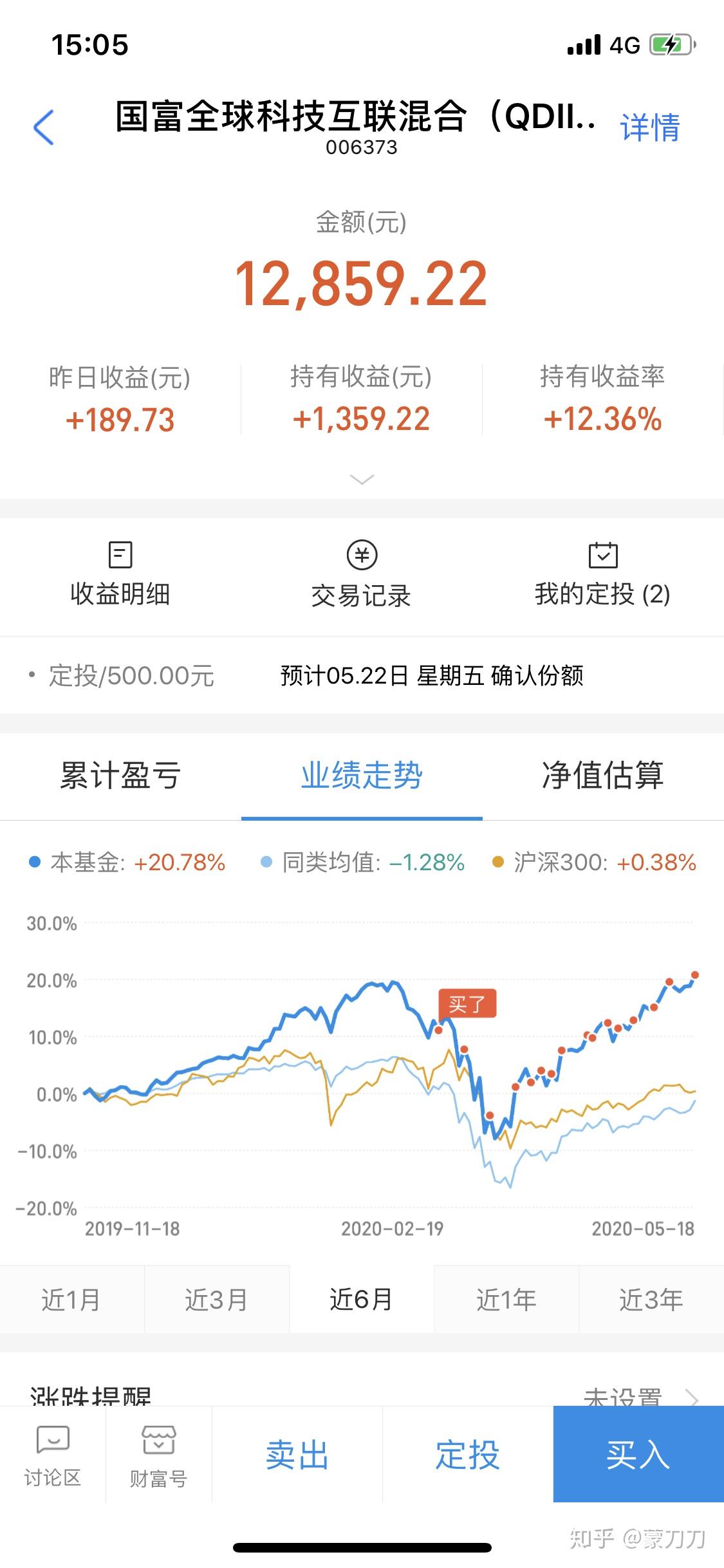Open 财富号 from the bottom bar
724x1568 pixels.
(158, 1456)
